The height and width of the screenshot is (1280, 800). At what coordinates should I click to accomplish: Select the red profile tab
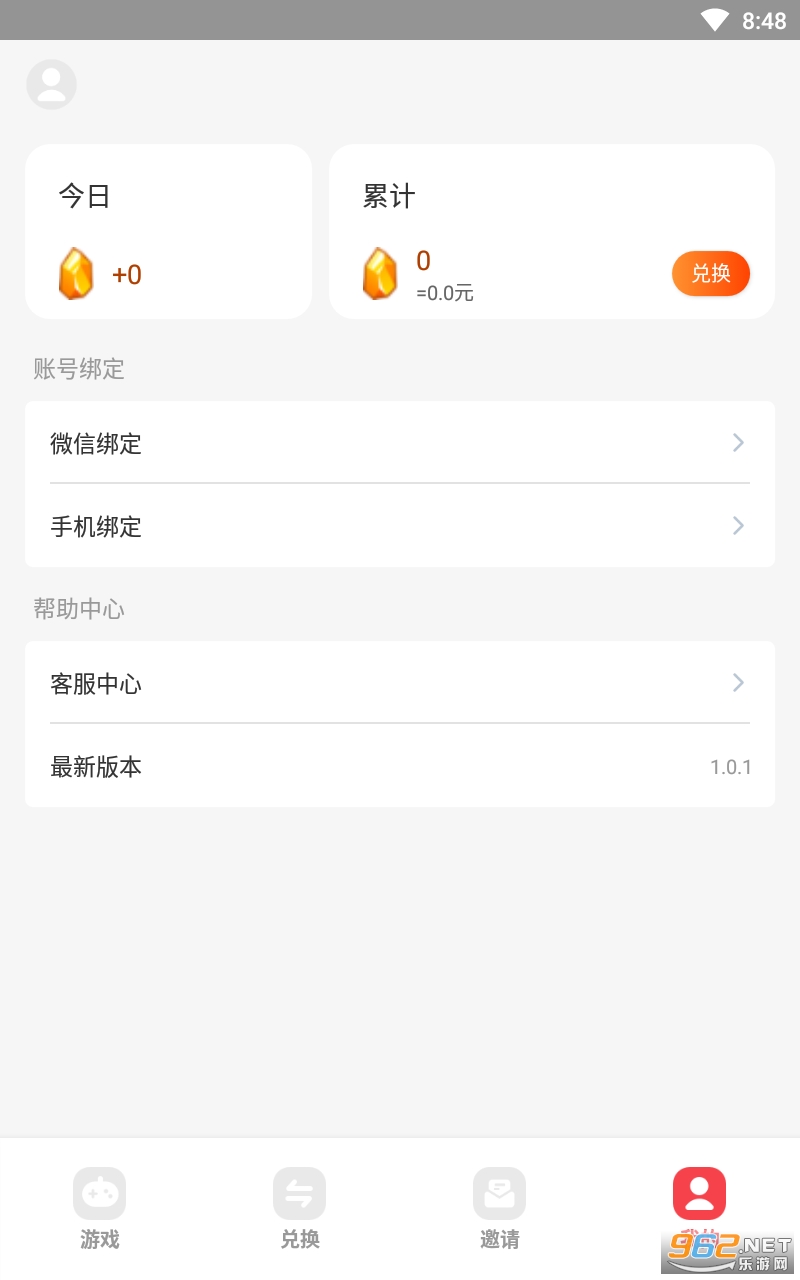tap(699, 1200)
